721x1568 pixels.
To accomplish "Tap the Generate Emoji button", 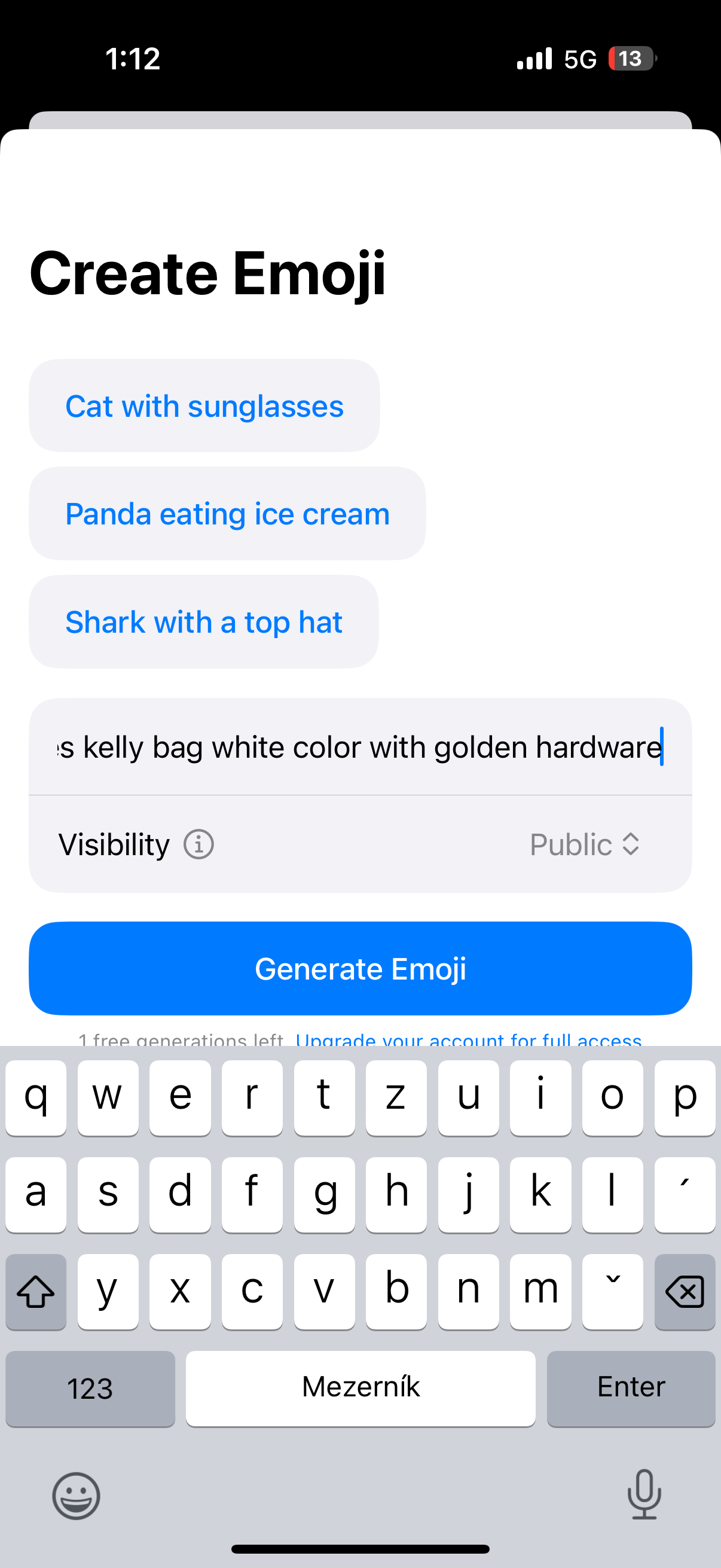I will coord(360,968).
